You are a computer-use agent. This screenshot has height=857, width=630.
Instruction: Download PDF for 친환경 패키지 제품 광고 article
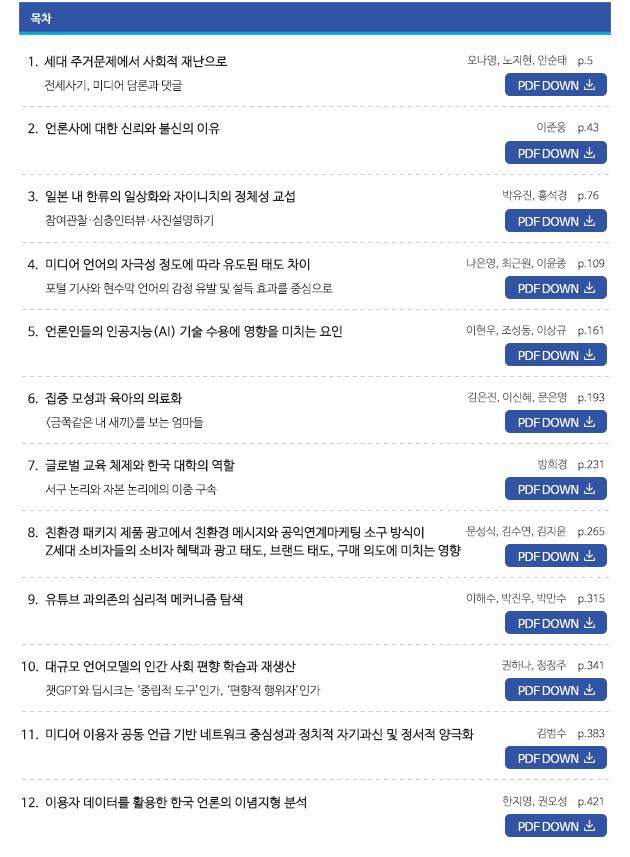tap(555, 556)
